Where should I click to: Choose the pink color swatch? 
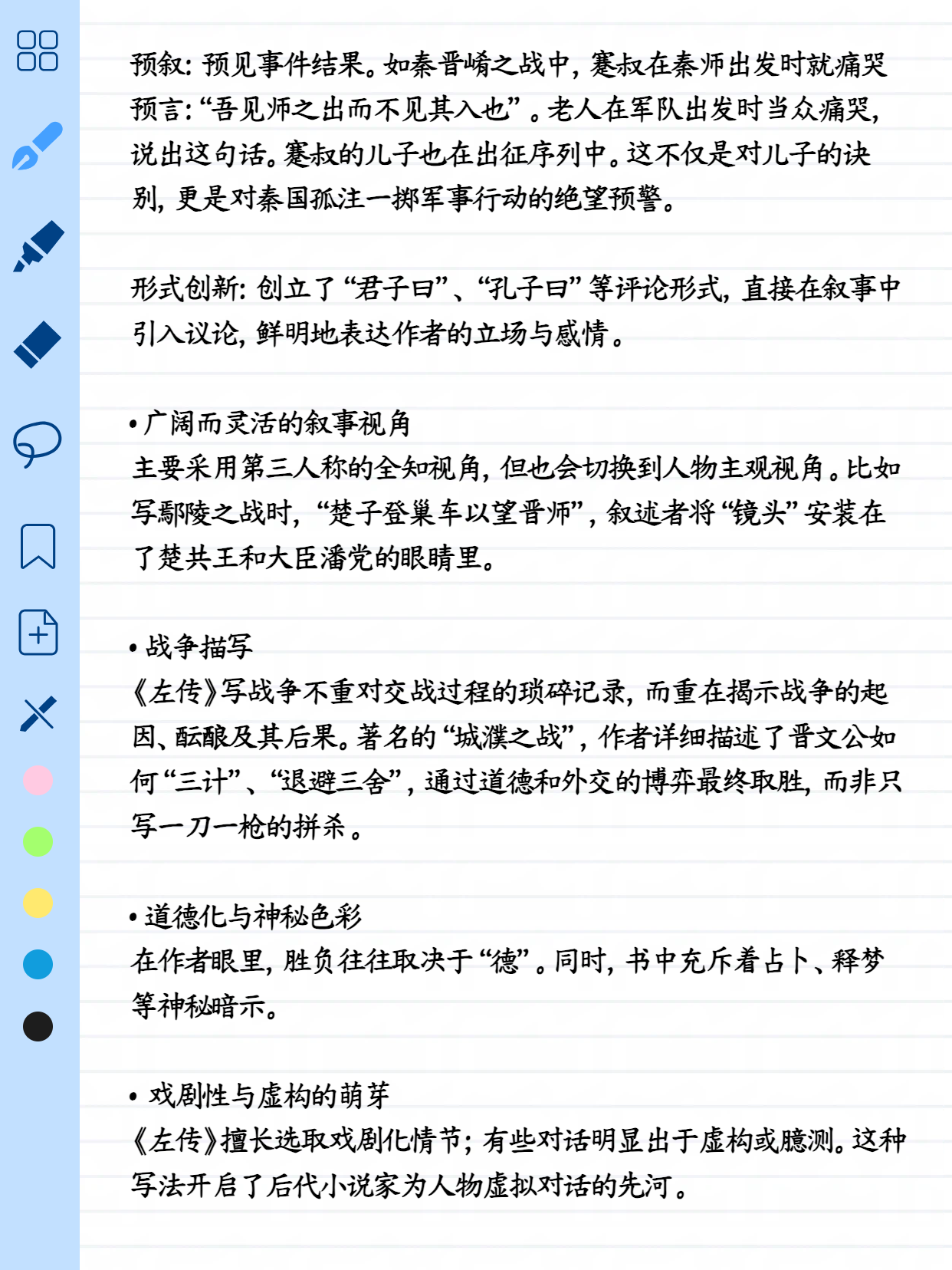(x=38, y=781)
